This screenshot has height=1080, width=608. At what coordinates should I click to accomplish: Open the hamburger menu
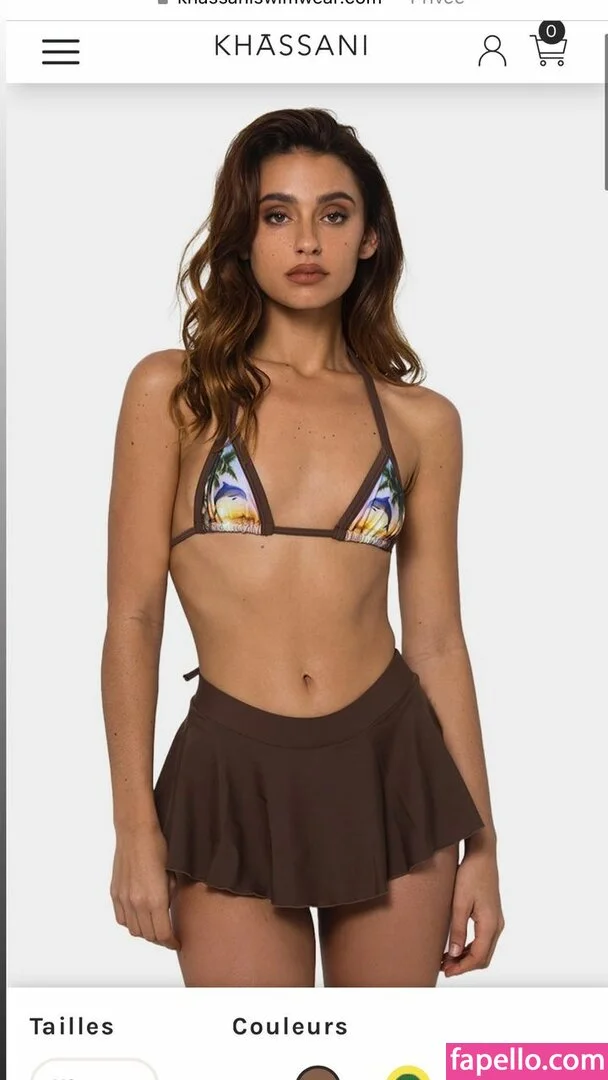[x=60, y=51]
